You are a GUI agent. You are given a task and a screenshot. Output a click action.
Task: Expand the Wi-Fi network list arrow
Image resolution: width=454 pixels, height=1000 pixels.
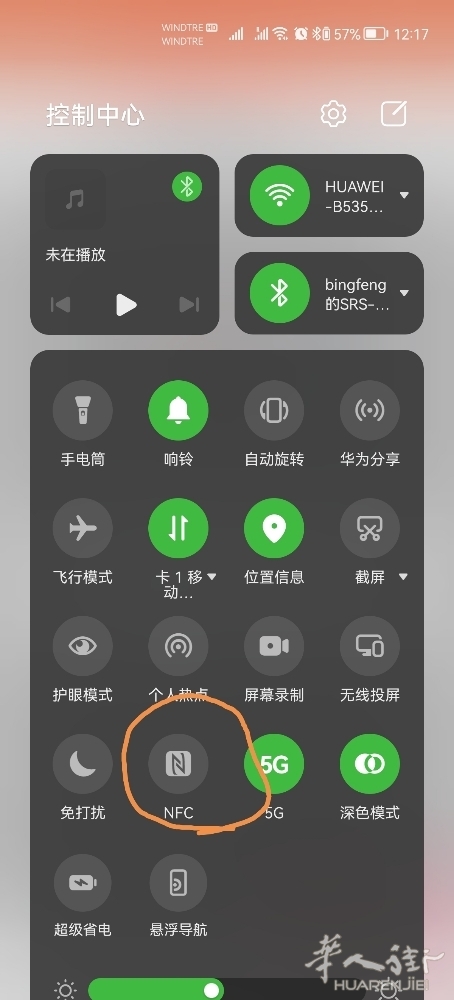[x=404, y=195]
